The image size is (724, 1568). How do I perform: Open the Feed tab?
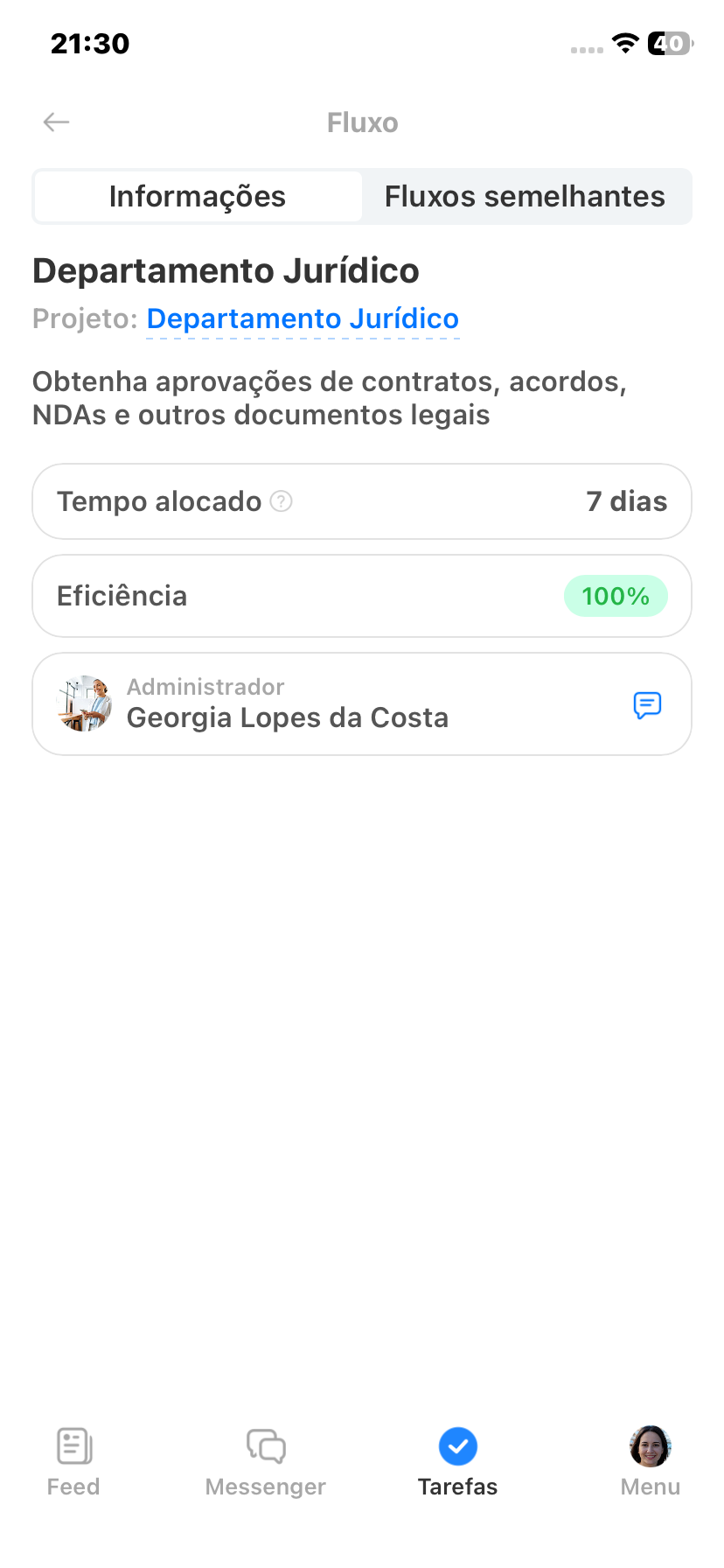pyautogui.click(x=73, y=1462)
